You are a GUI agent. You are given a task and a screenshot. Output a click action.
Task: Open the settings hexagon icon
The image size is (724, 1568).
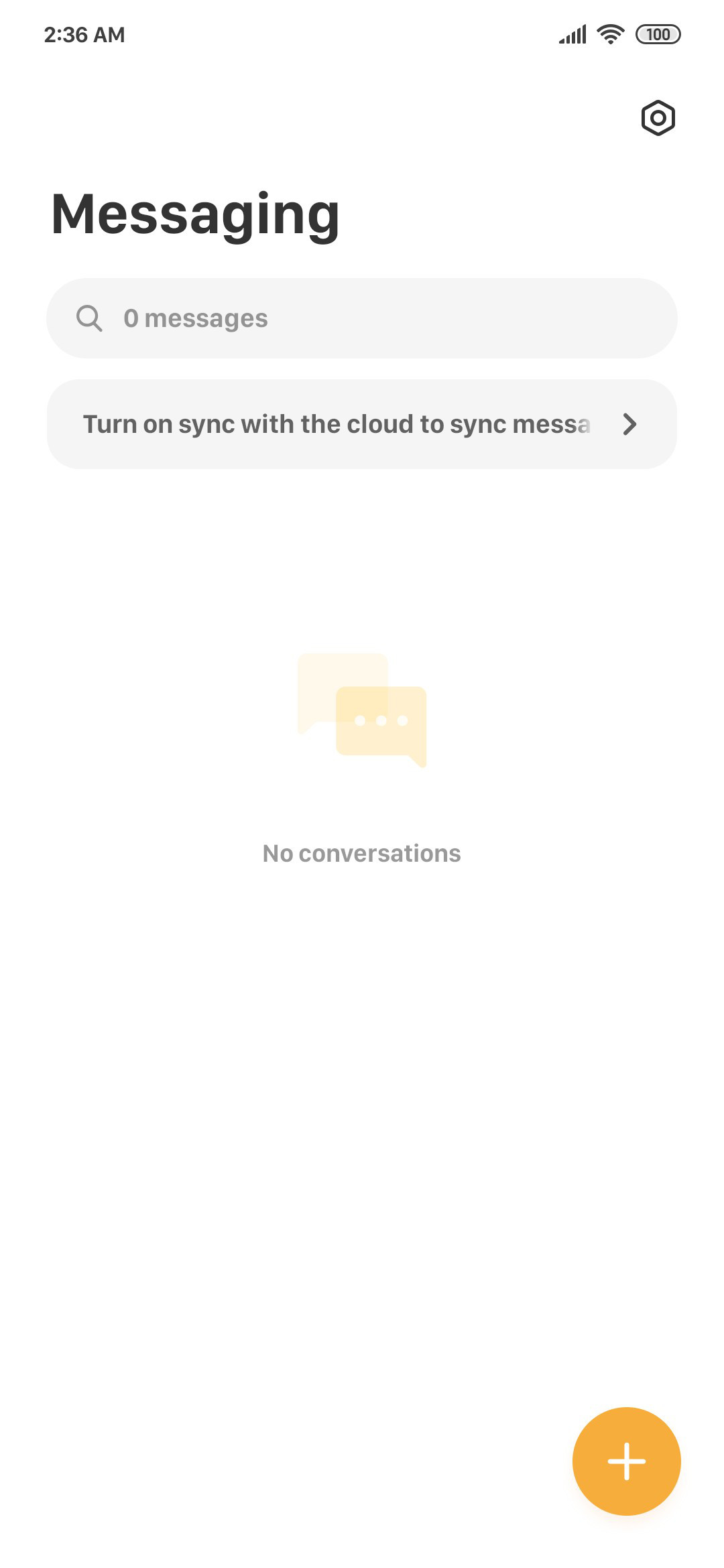click(658, 118)
